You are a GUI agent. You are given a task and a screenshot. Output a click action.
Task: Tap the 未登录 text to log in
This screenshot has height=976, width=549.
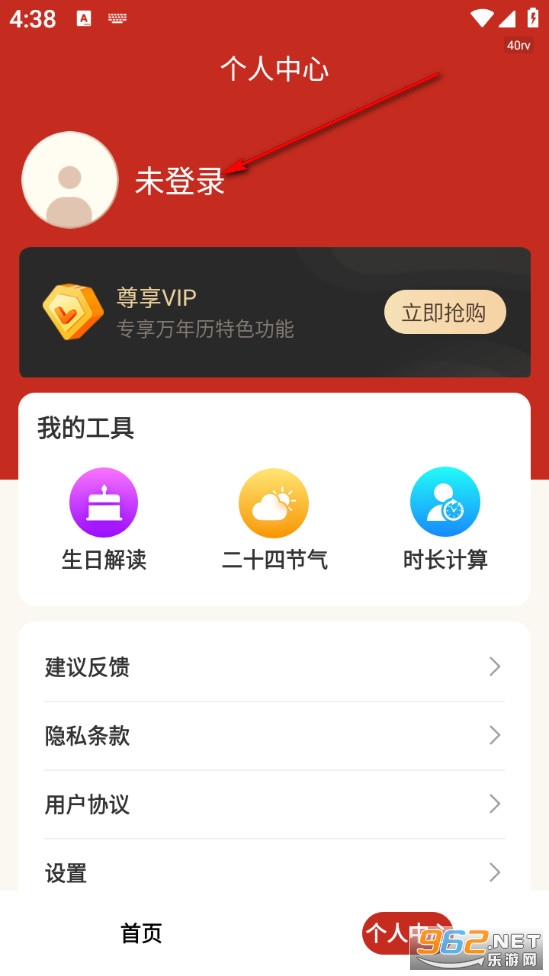click(x=180, y=181)
